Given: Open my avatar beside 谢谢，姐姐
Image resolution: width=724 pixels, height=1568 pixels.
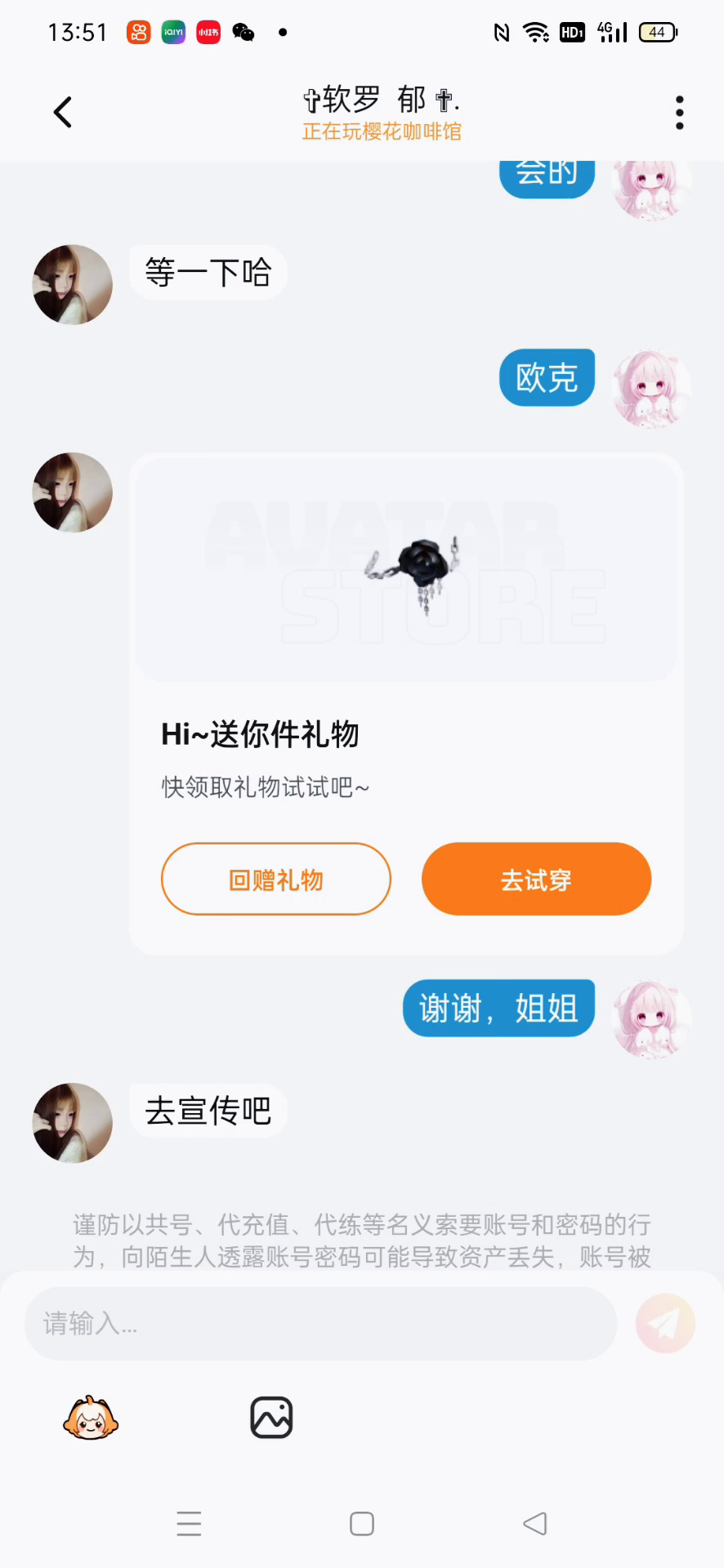Looking at the screenshot, I should coord(651,1019).
